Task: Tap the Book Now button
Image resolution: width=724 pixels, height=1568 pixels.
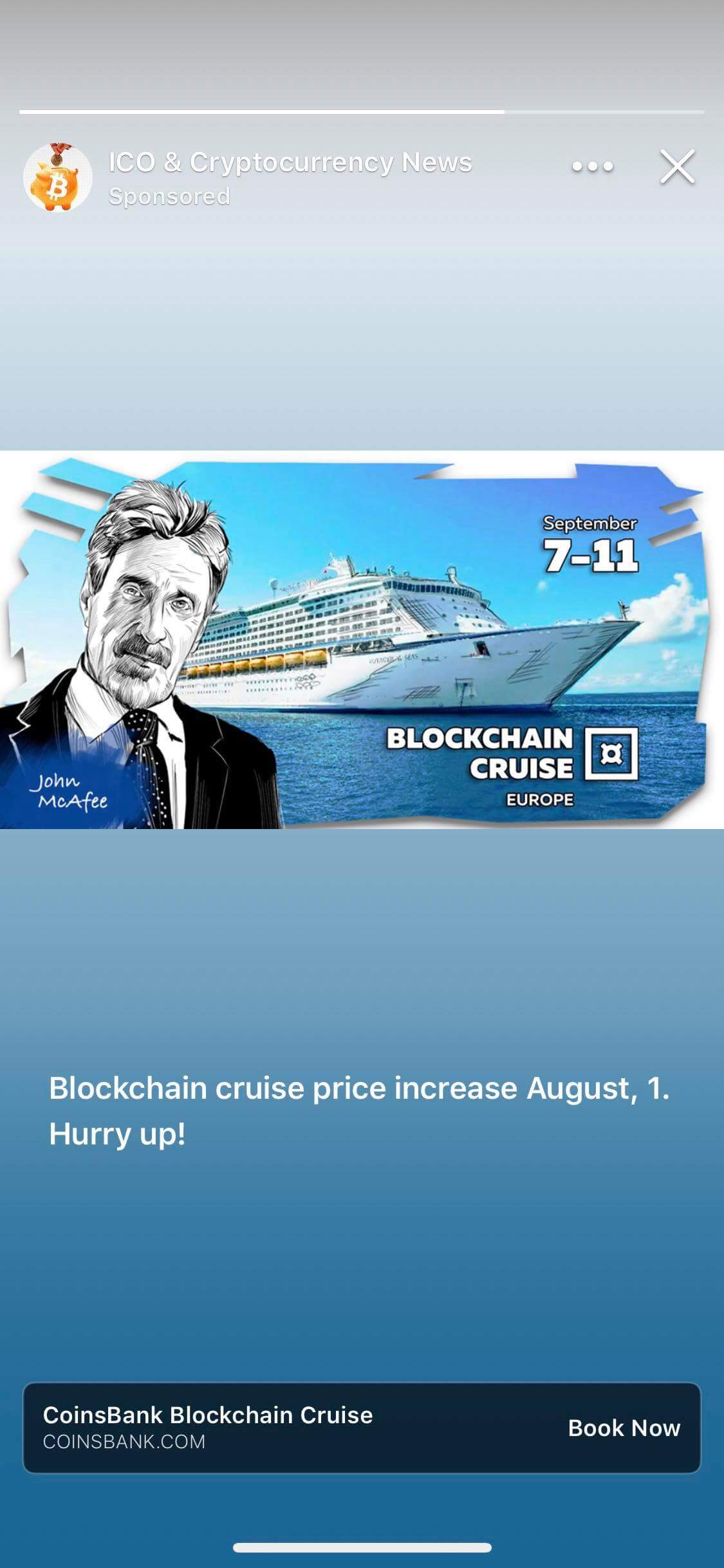Action: point(624,1428)
